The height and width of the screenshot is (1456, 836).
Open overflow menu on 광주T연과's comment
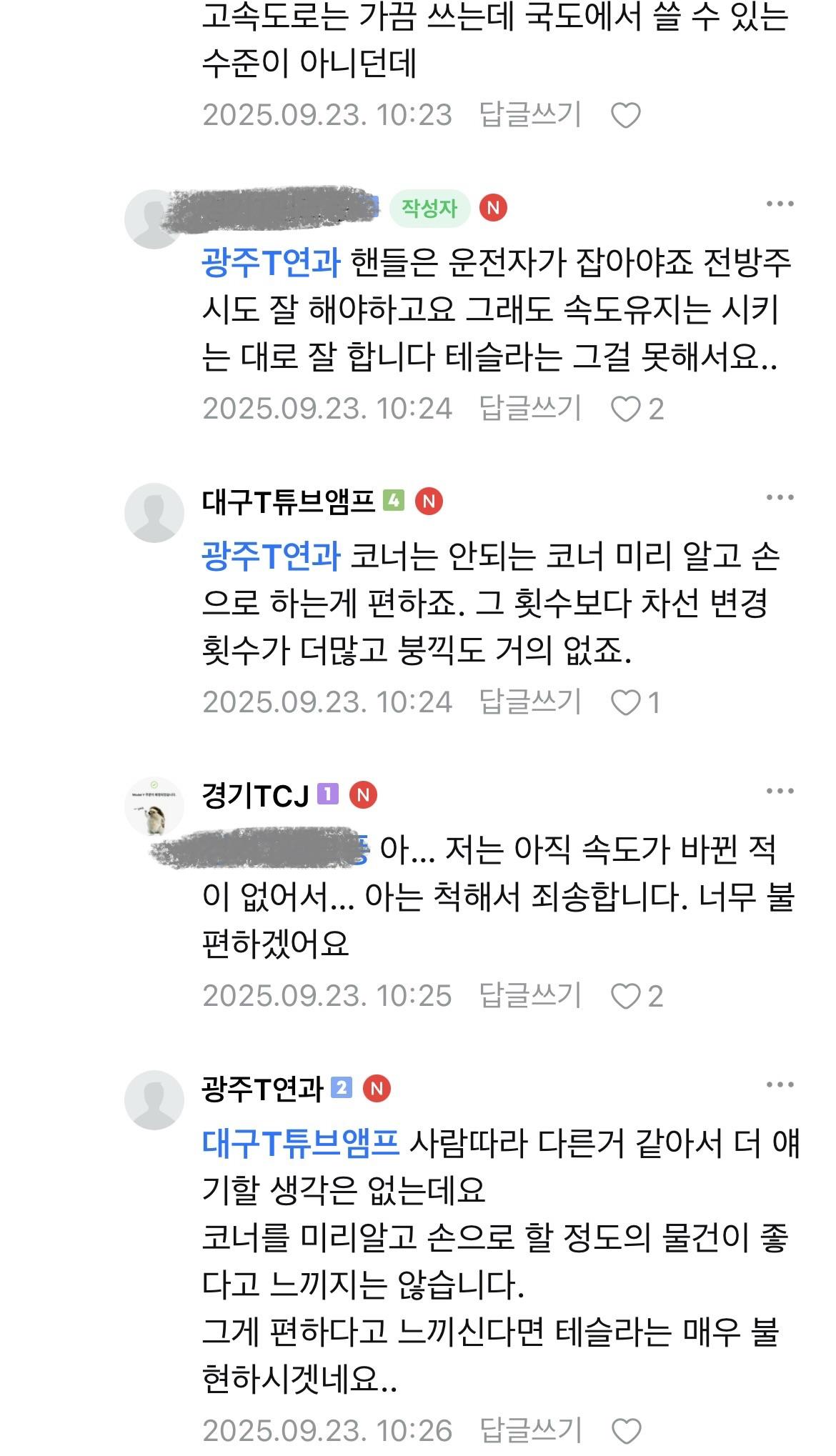tap(780, 1085)
